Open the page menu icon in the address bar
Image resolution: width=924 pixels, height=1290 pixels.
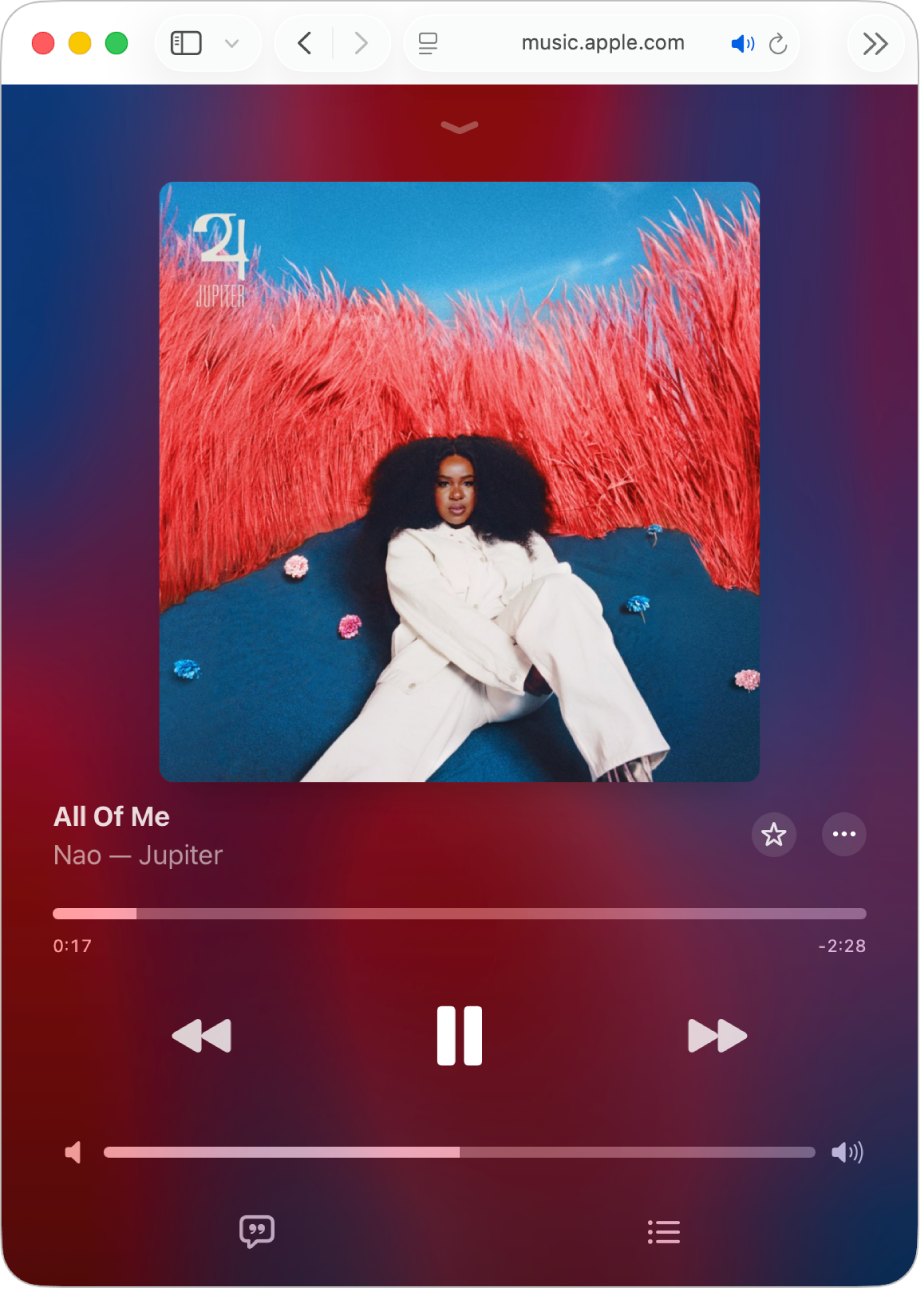tap(428, 44)
